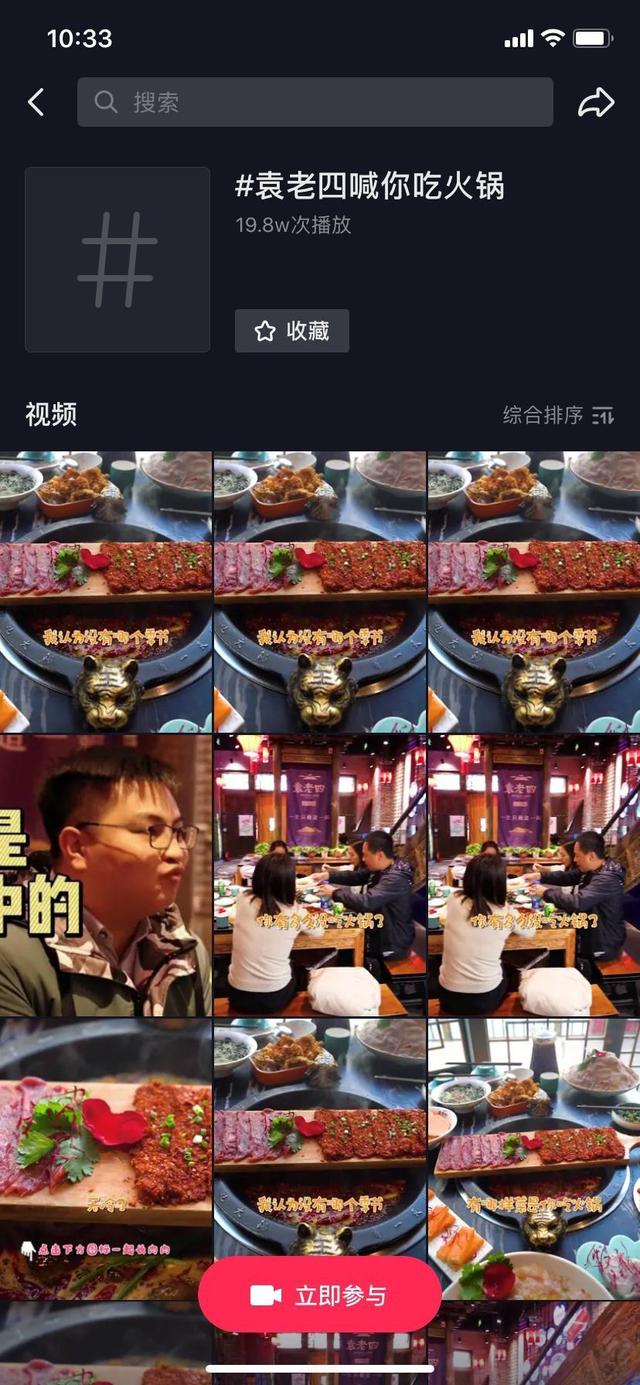
Task: Open the 搜索 search field
Action: 315,102
